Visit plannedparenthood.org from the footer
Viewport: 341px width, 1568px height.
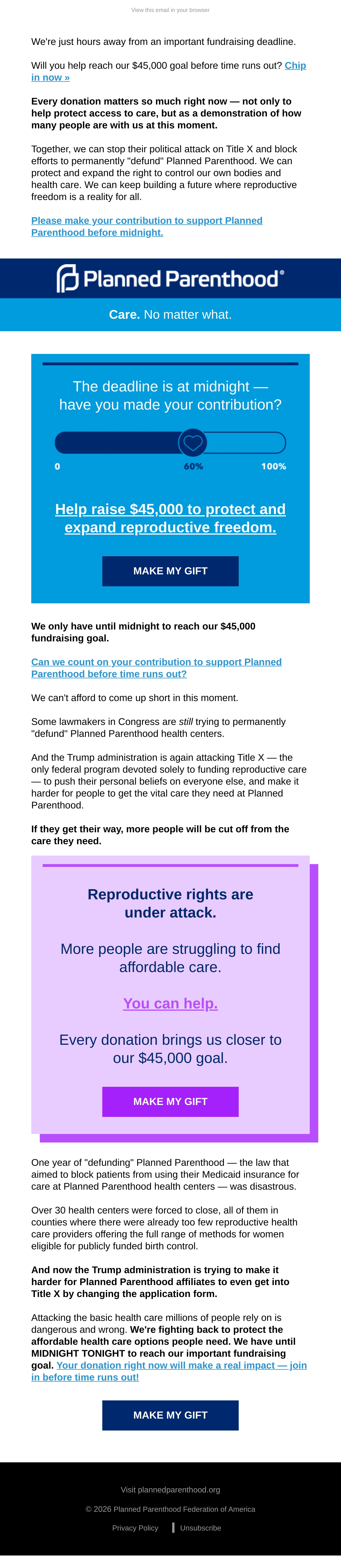coord(170,1490)
